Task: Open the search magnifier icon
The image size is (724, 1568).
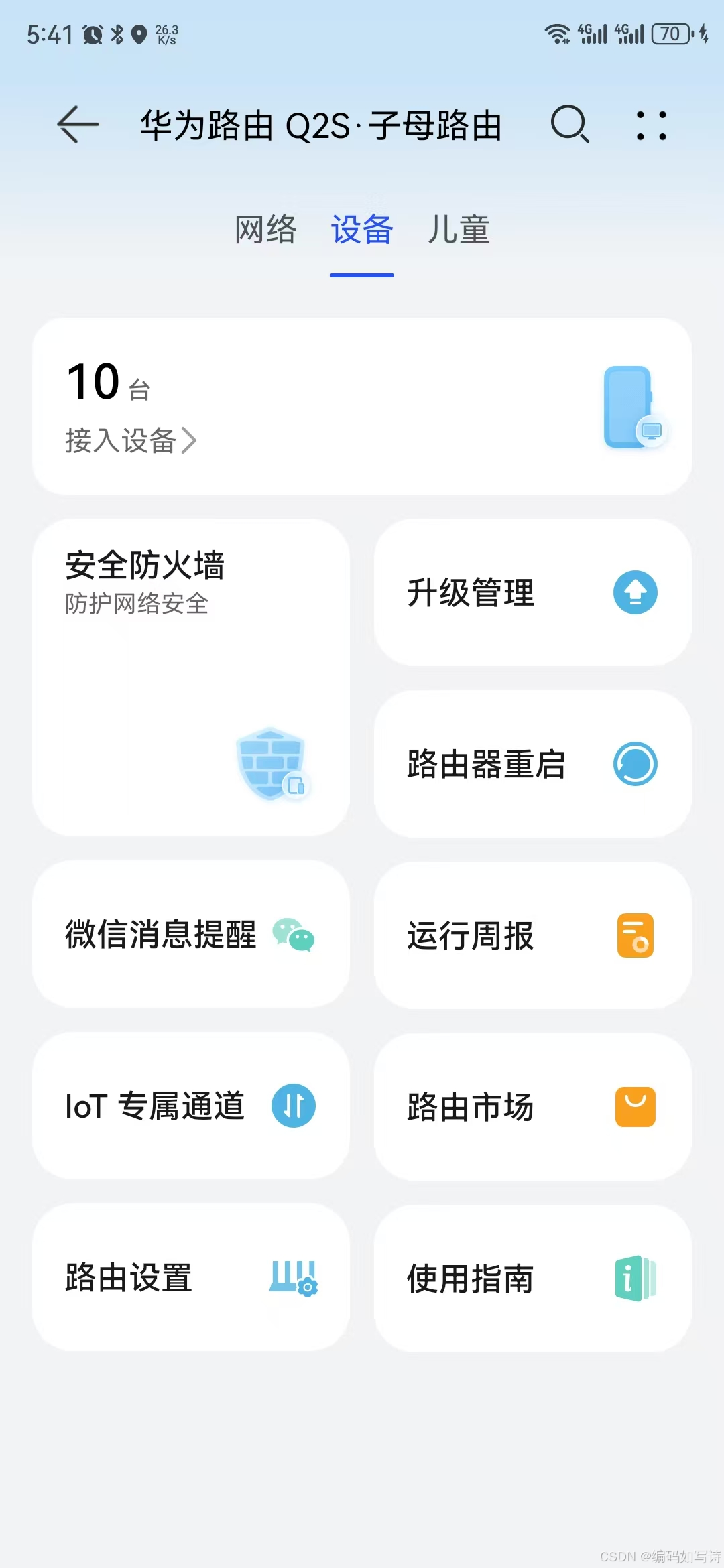Action: click(570, 125)
